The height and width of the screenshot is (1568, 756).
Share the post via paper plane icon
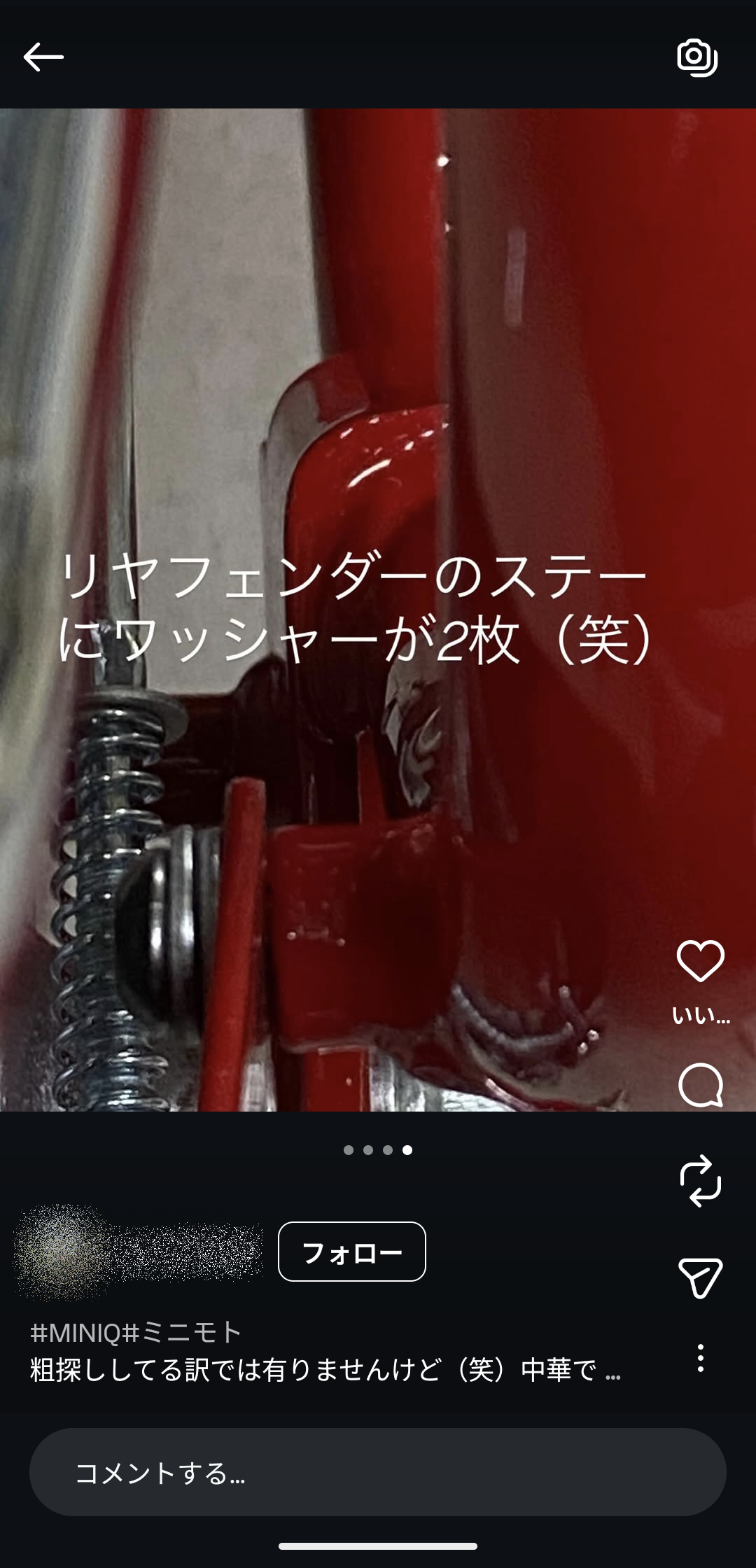[700, 1277]
